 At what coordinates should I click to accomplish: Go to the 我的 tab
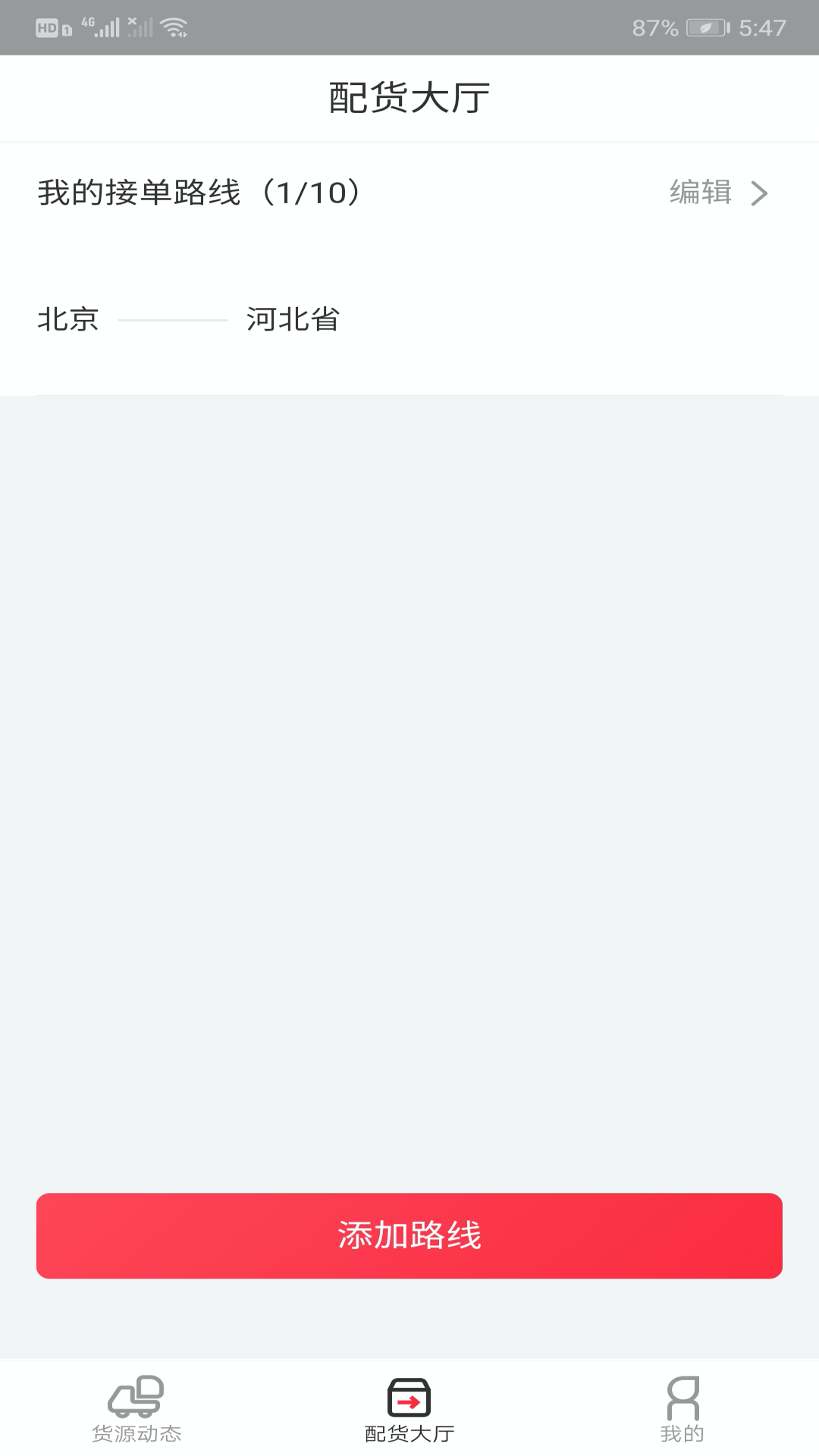click(682, 1409)
